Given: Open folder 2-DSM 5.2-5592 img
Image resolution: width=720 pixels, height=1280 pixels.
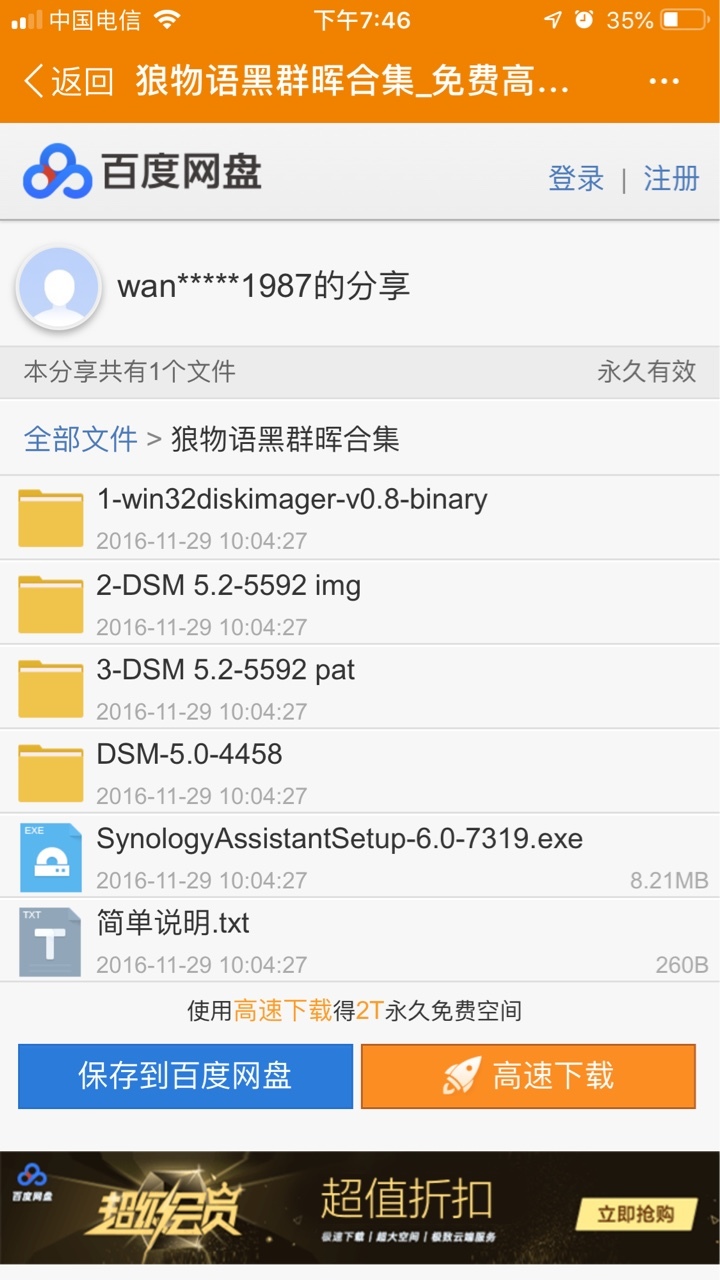Looking at the screenshot, I should point(360,602).
